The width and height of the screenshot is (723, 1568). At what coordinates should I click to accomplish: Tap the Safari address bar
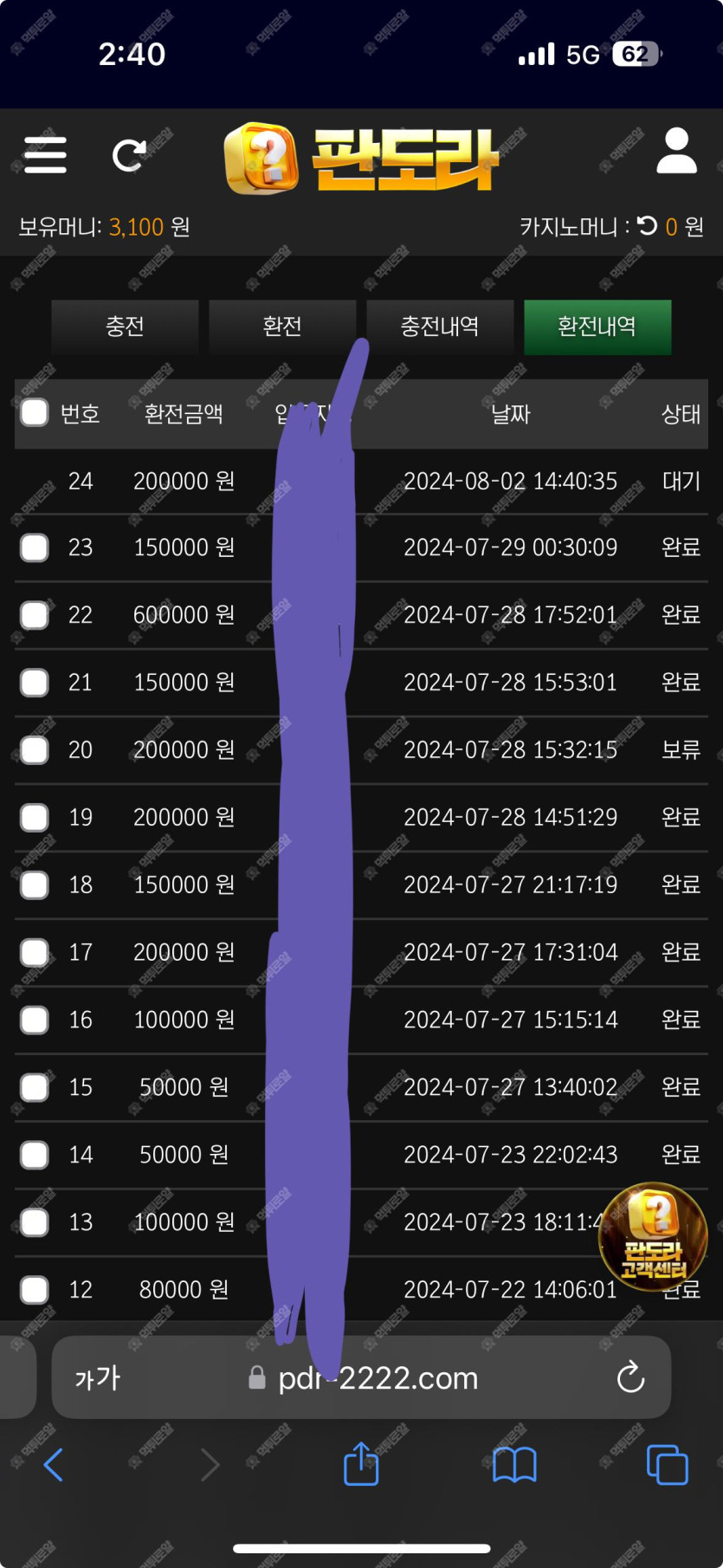362,1377
